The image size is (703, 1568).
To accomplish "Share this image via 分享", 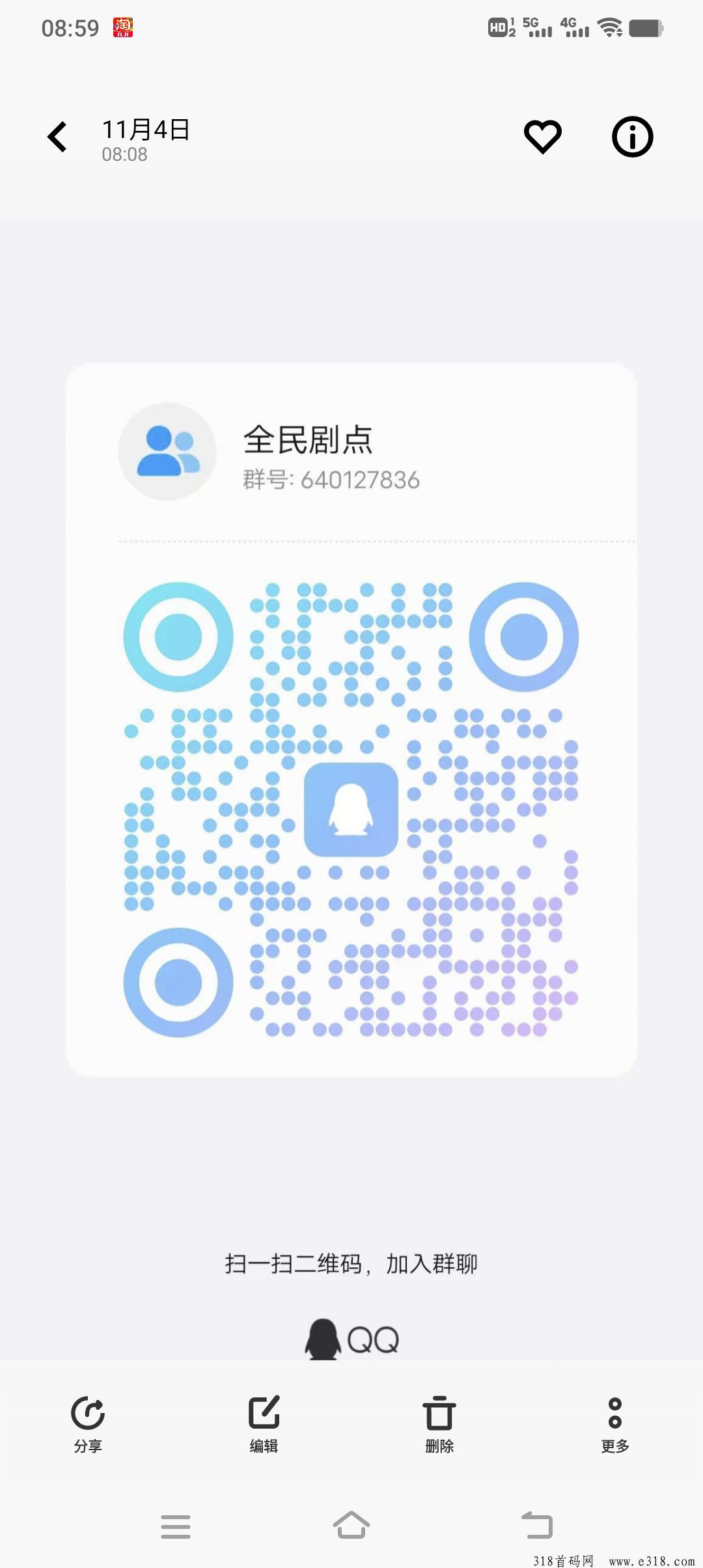I will 88,1425.
